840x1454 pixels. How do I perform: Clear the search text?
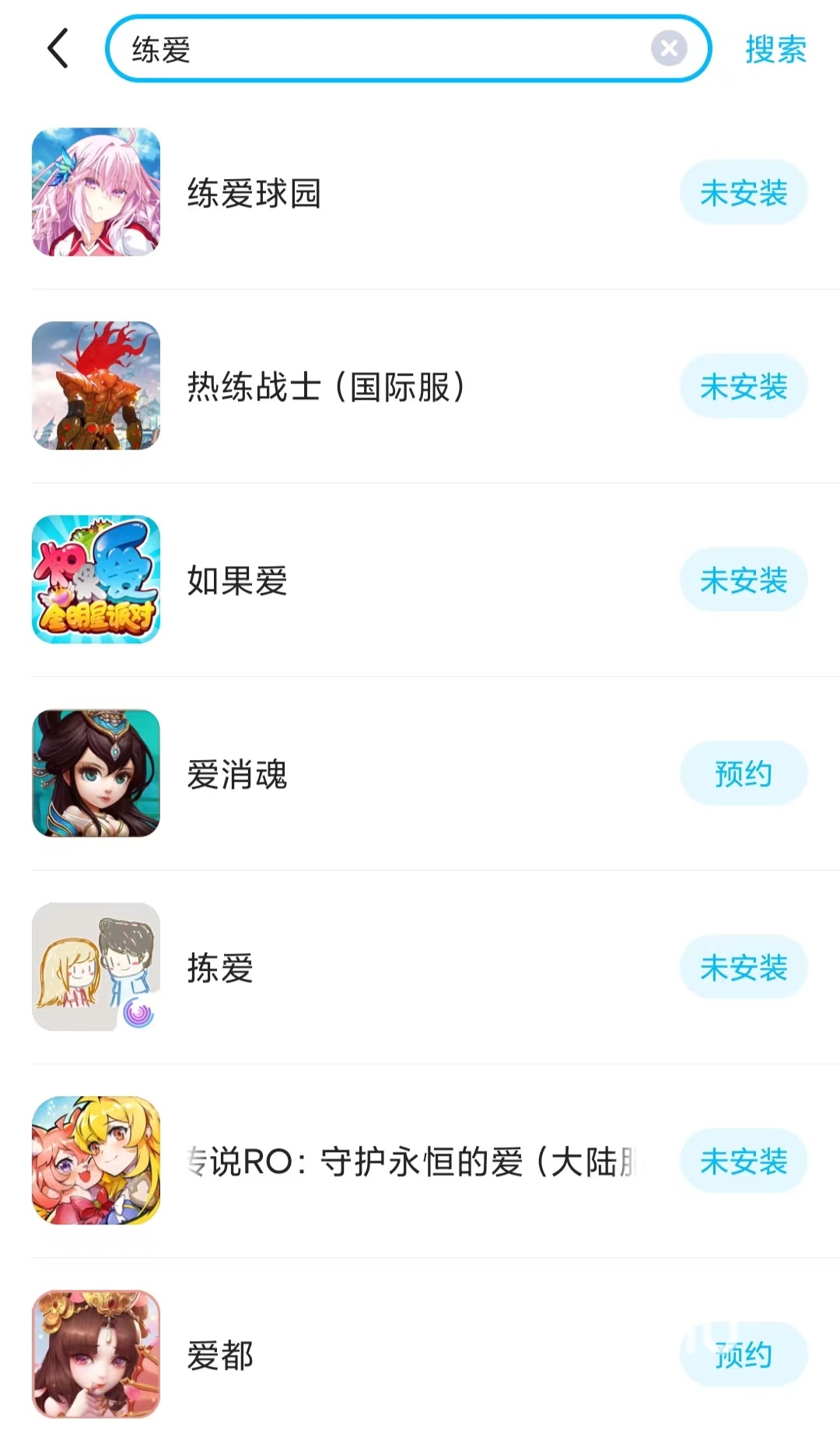pyautogui.click(x=668, y=49)
